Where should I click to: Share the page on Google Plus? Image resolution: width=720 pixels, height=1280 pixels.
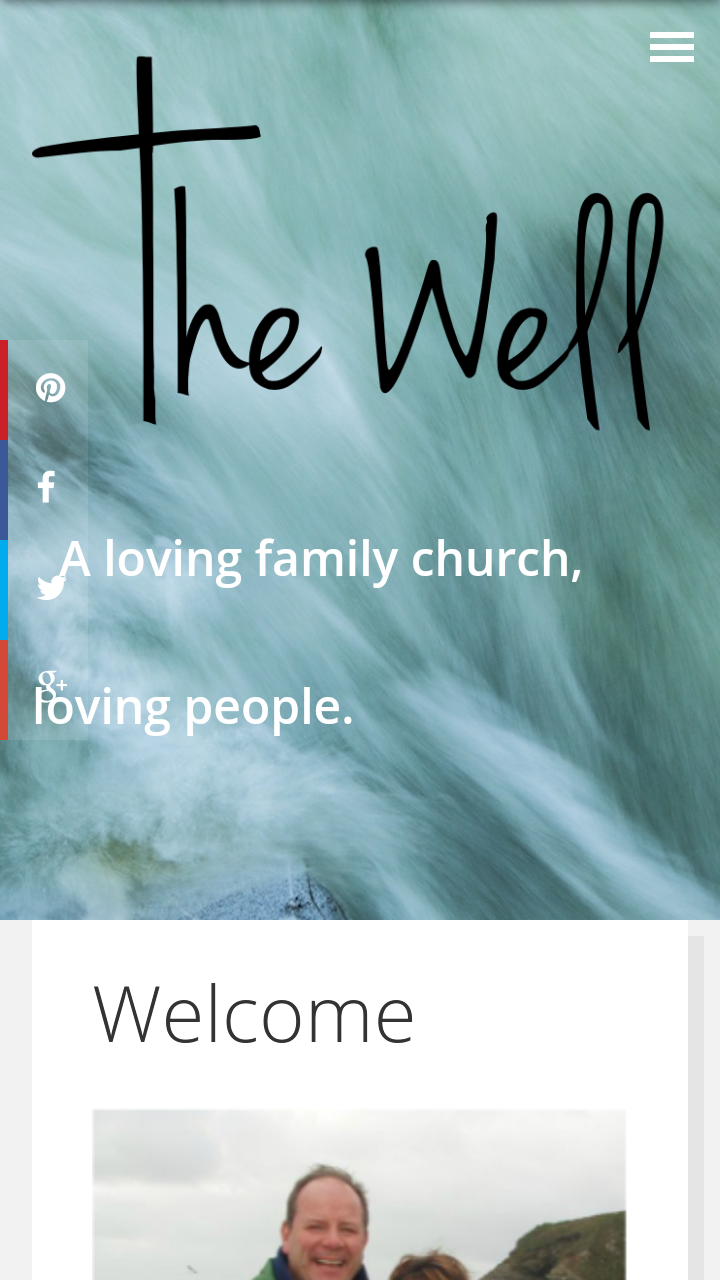44,690
